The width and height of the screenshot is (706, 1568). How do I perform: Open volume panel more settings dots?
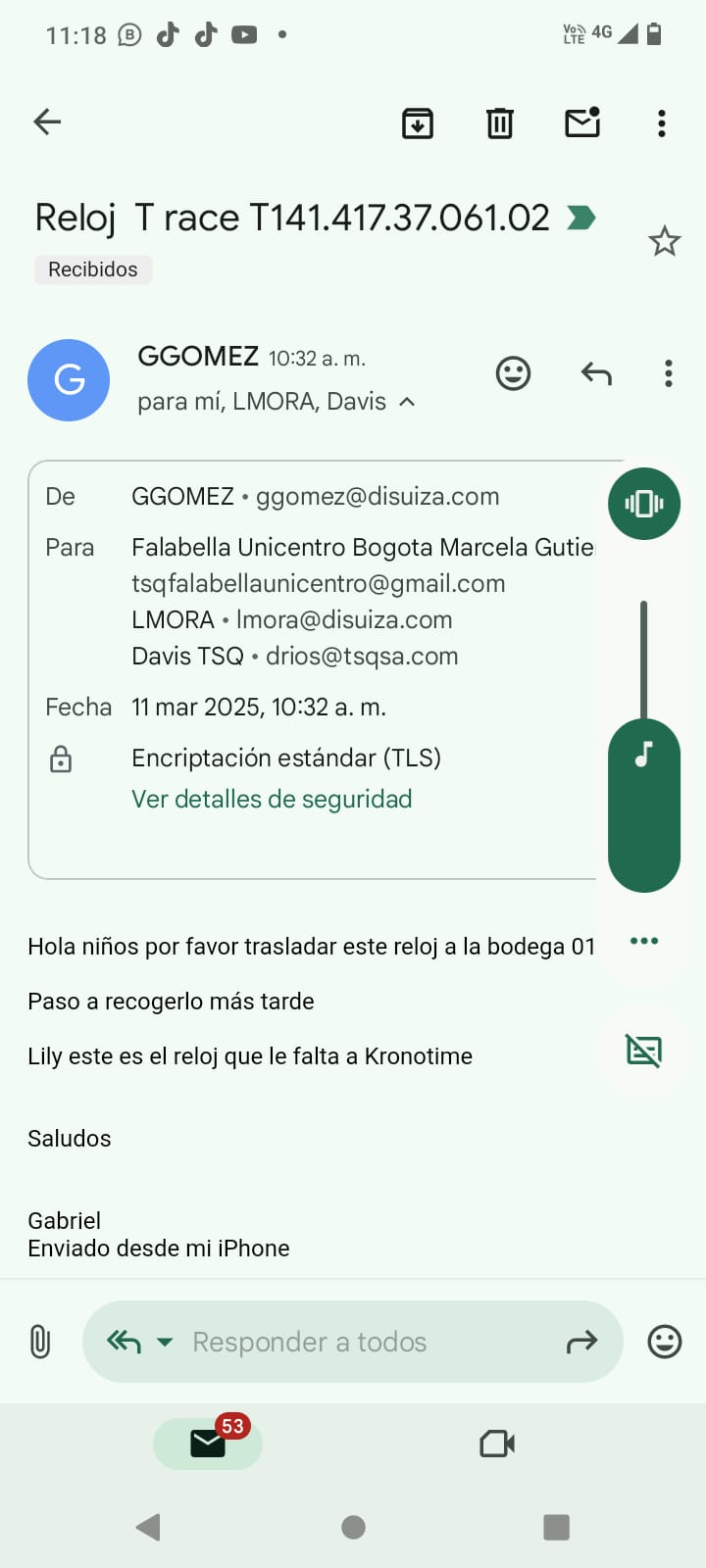click(x=644, y=941)
